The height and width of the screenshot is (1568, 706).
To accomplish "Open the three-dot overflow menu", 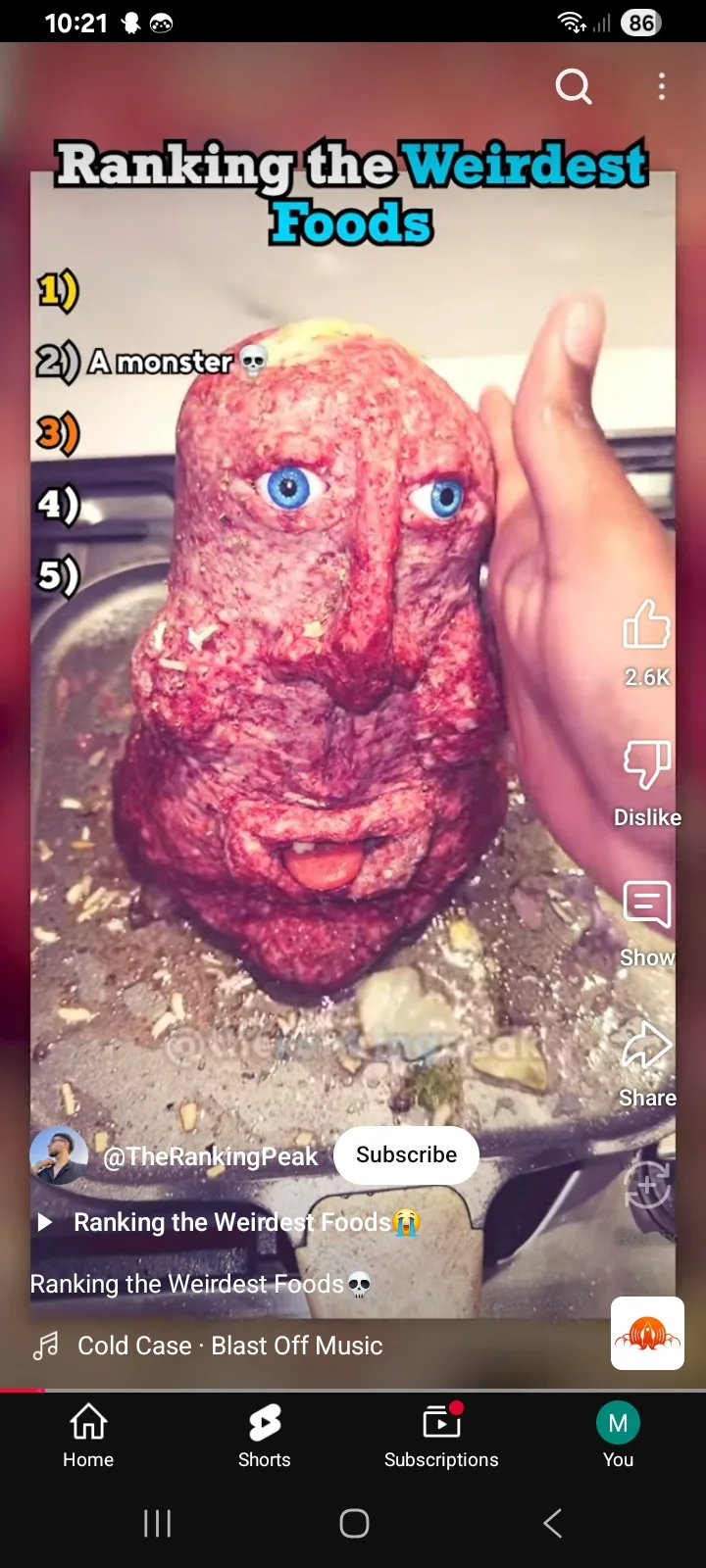I will click(x=662, y=86).
